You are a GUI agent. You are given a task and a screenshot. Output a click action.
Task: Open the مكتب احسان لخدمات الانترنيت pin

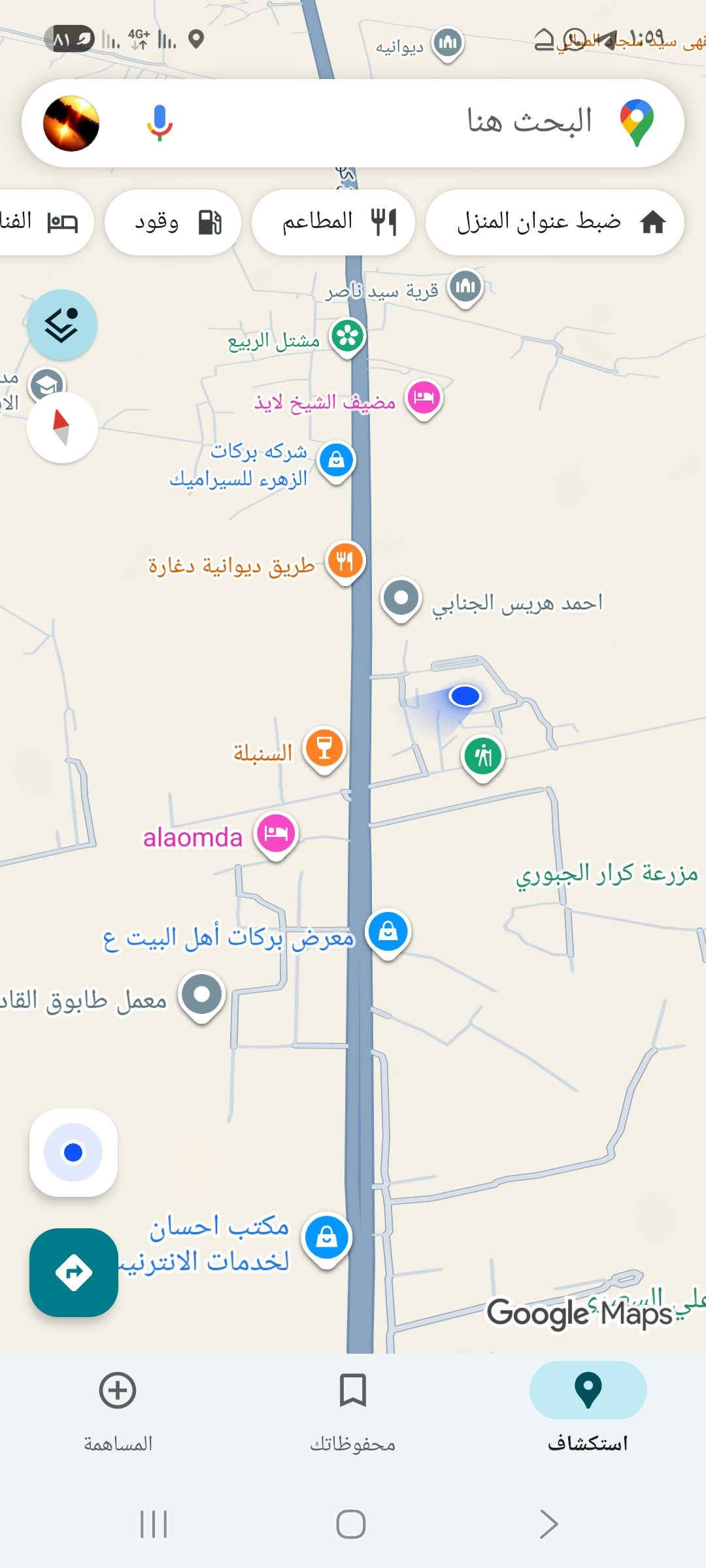coord(326,1237)
